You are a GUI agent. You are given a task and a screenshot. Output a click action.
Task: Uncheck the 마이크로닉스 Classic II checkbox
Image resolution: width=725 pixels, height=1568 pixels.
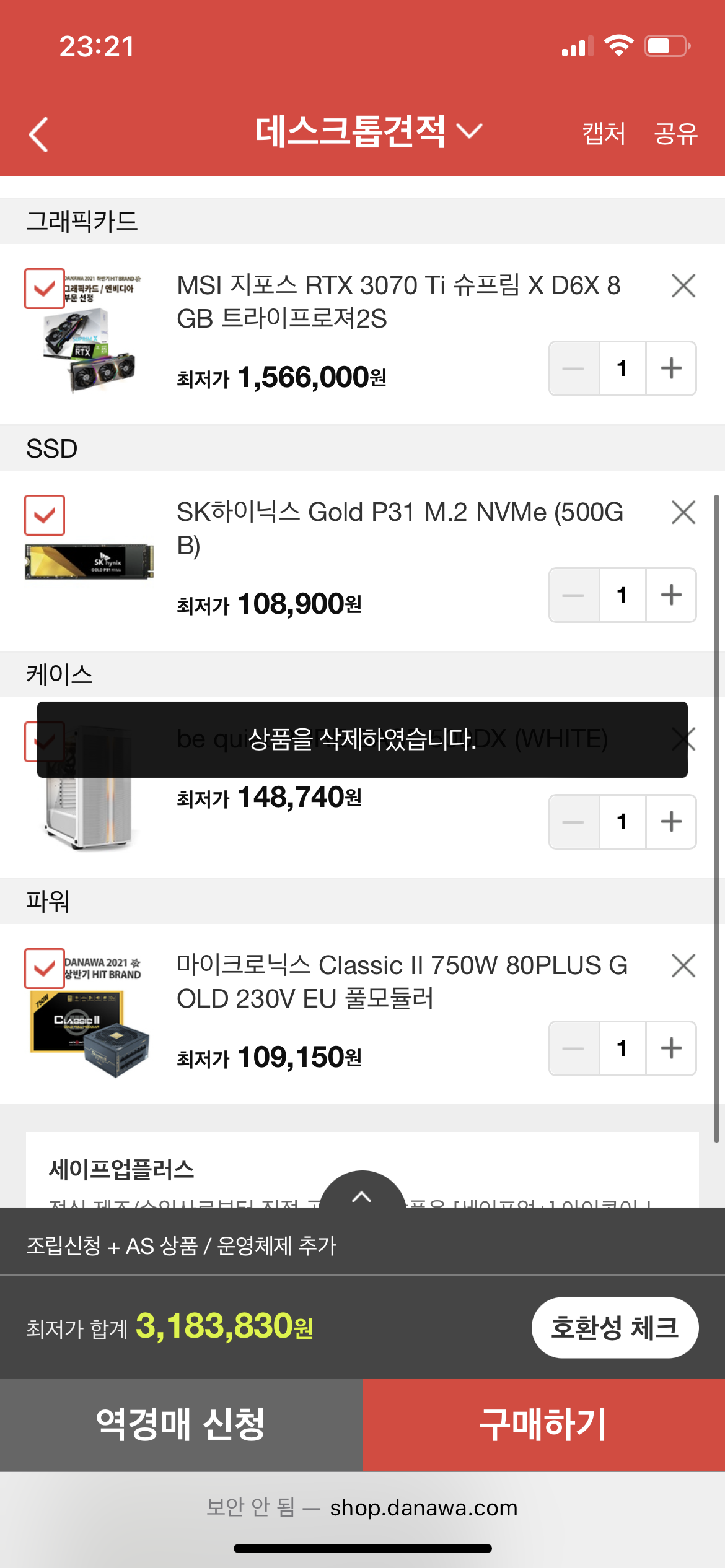pyautogui.click(x=45, y=969)
